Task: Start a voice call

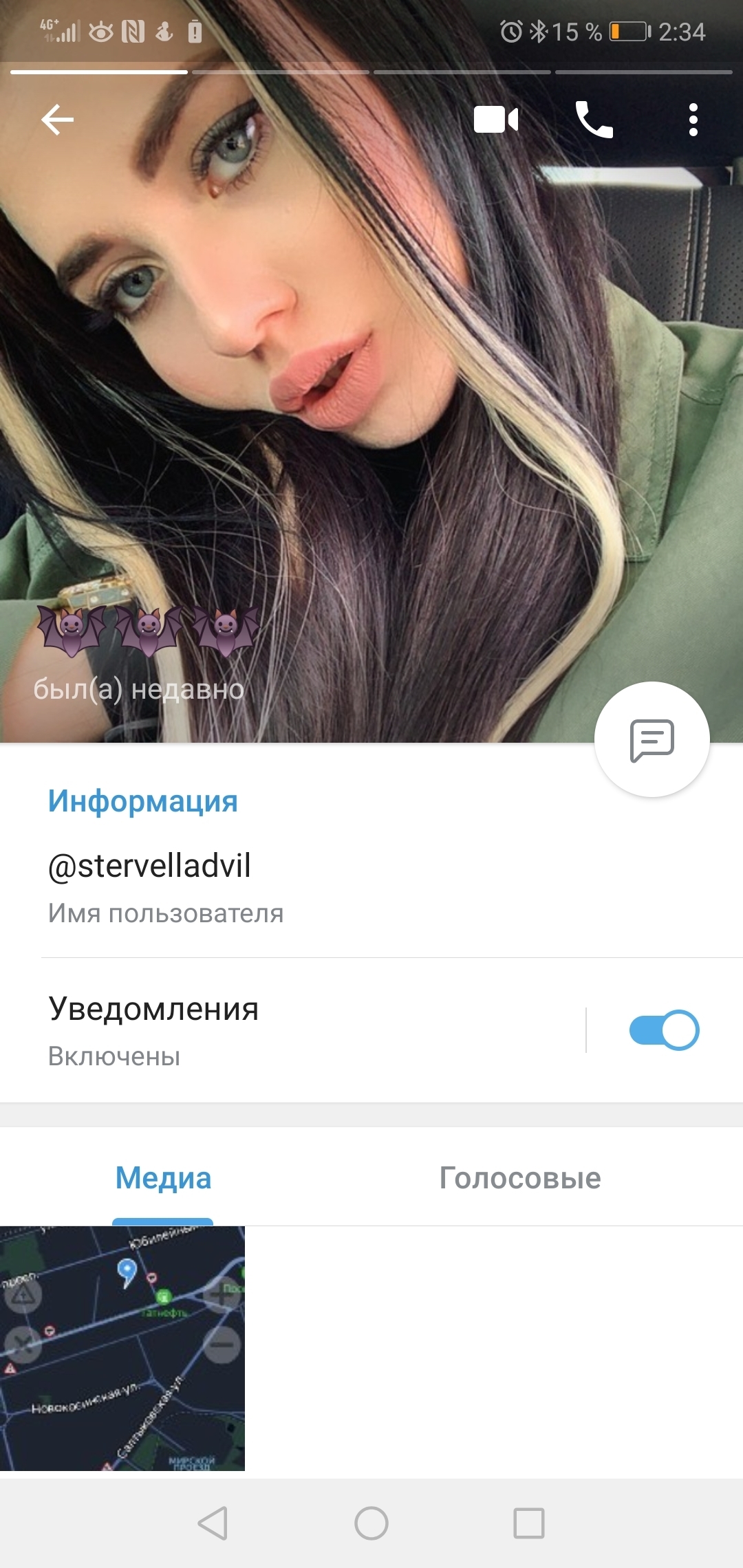Action: pyautogui.click(x=594, y=120)
